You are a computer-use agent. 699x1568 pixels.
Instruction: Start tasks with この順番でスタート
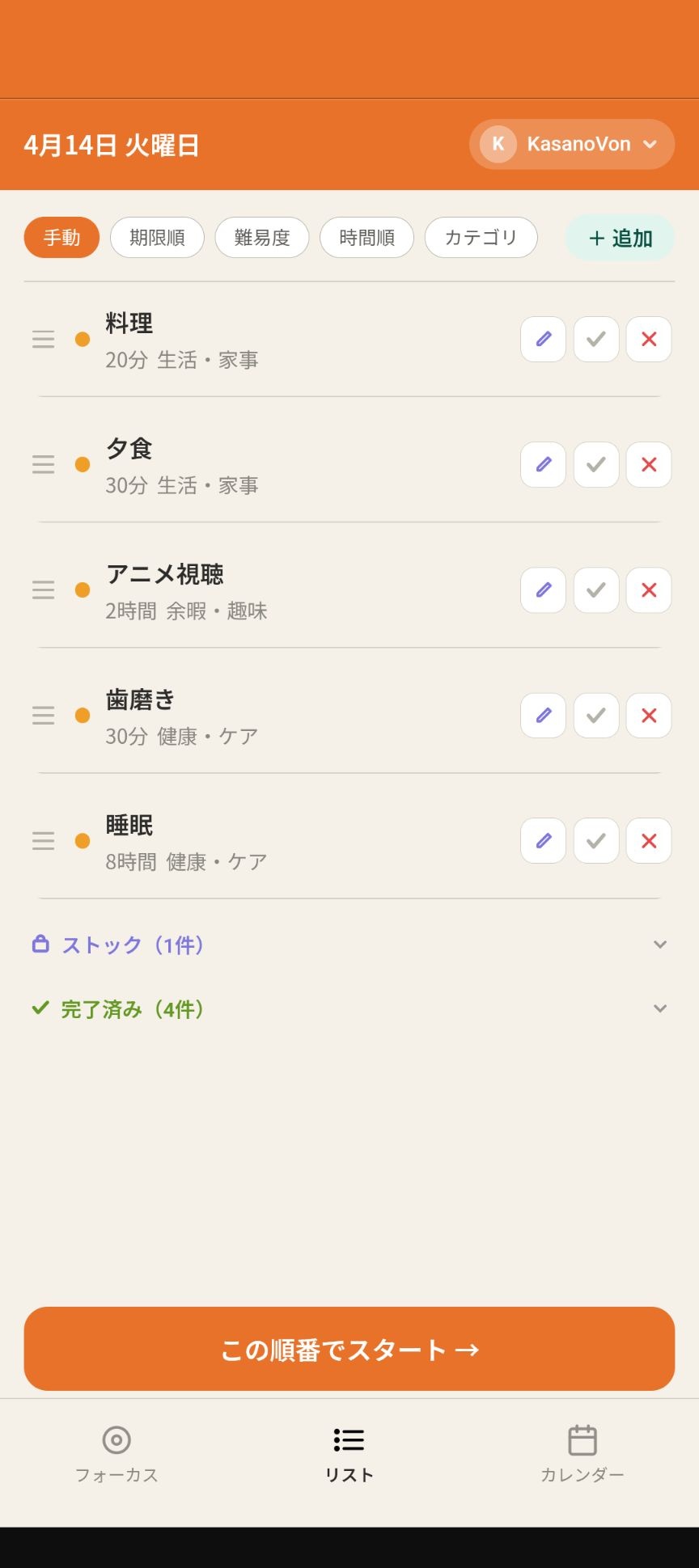[349, 1350]
